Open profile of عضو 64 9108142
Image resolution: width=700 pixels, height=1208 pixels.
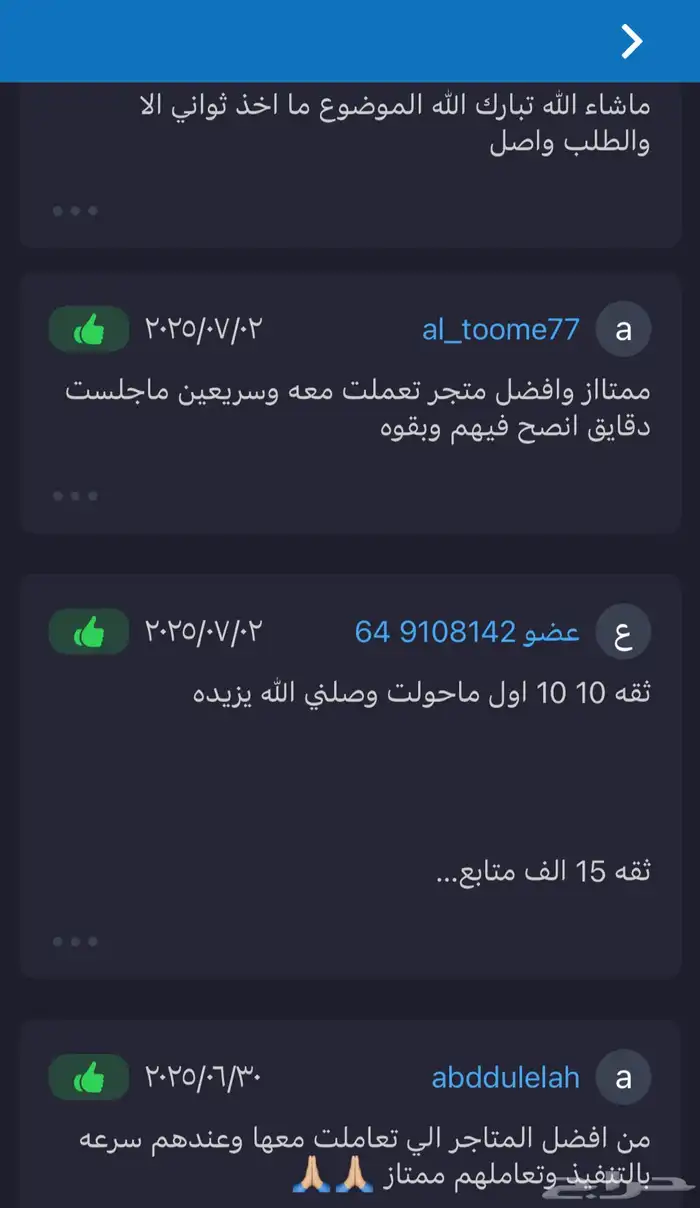467,632
